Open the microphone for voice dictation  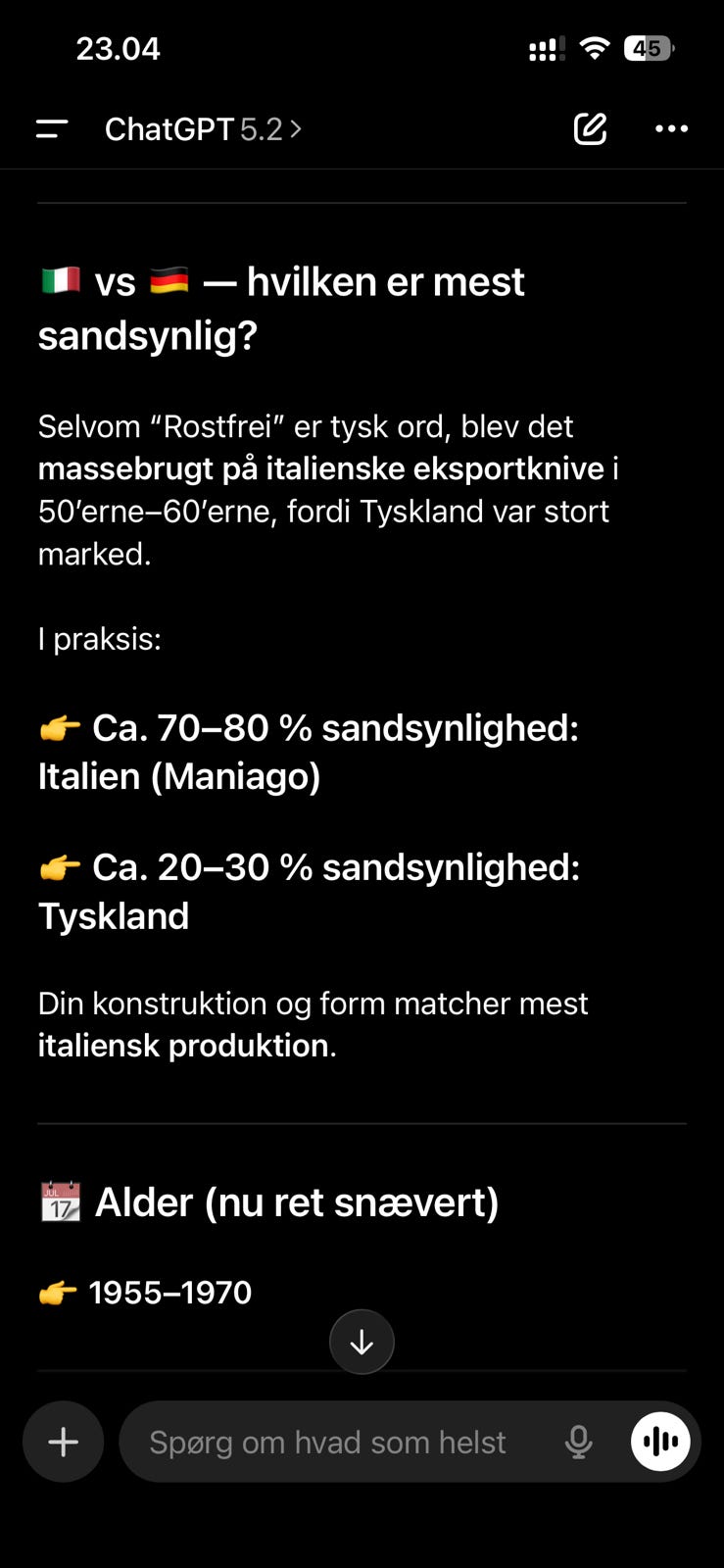[x=578, y=1441]
